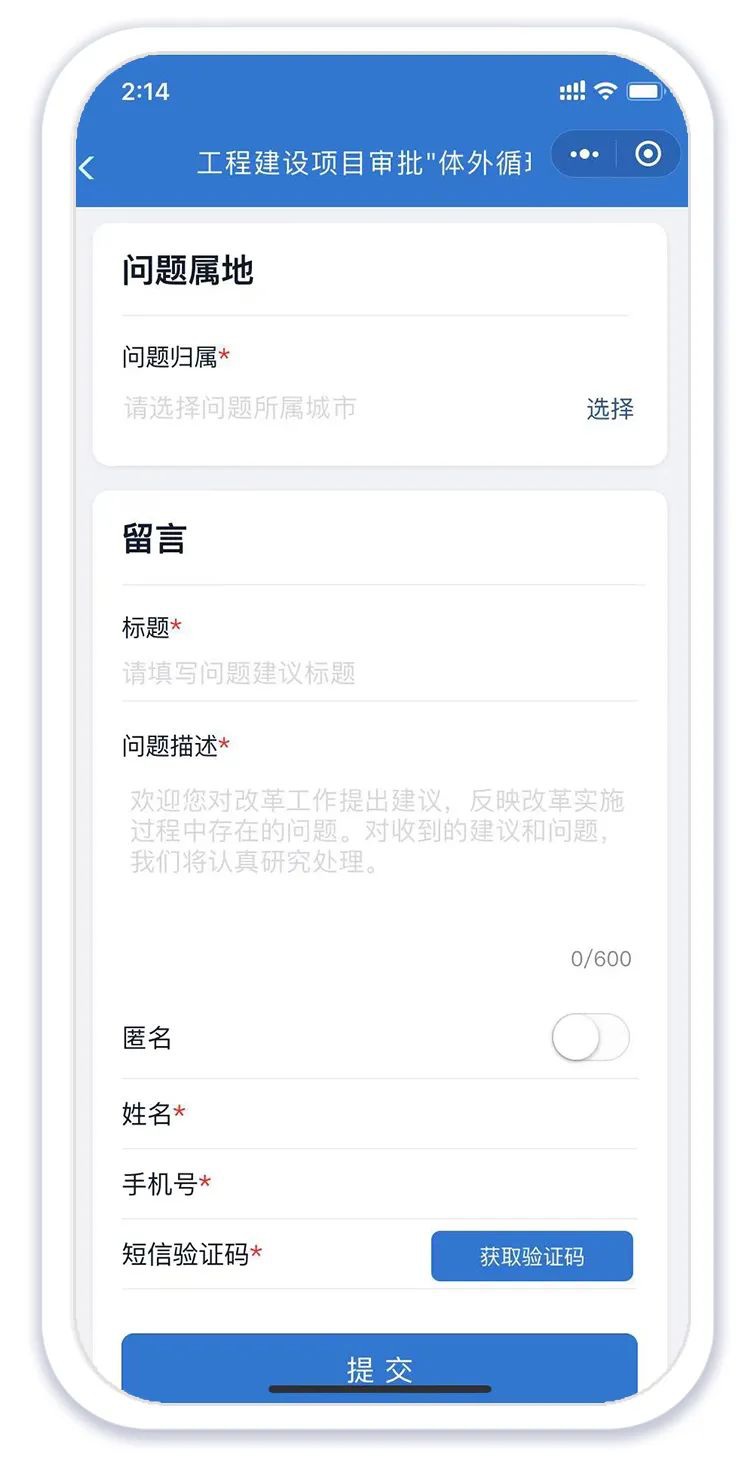Image resolution: width=753 pixels, height=1459 pixels.
Task: Open the mini-program more options menu
Action: (584, 154)
